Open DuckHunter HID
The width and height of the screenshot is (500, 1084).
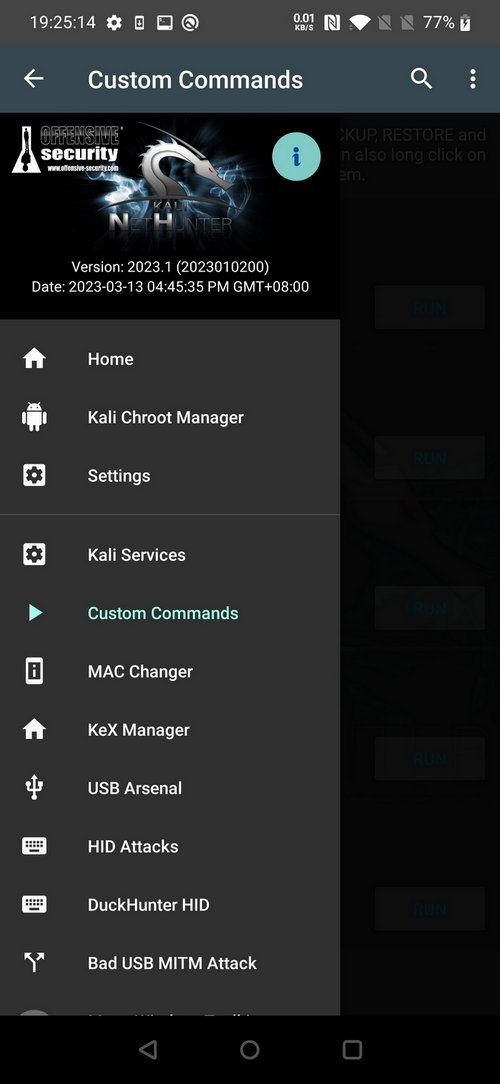click(x=170, y=905)
